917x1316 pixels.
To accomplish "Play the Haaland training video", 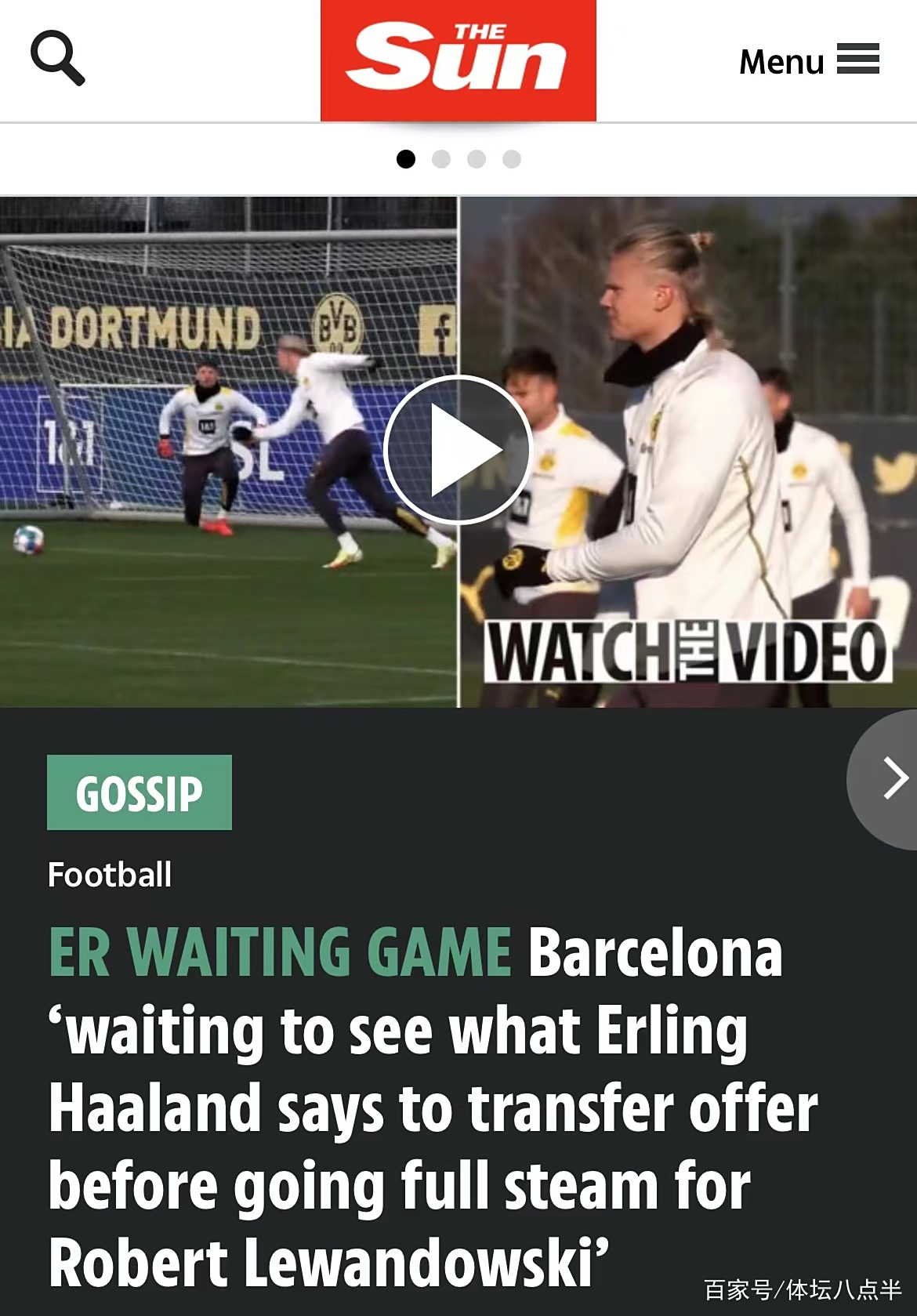I will point(458,450).
